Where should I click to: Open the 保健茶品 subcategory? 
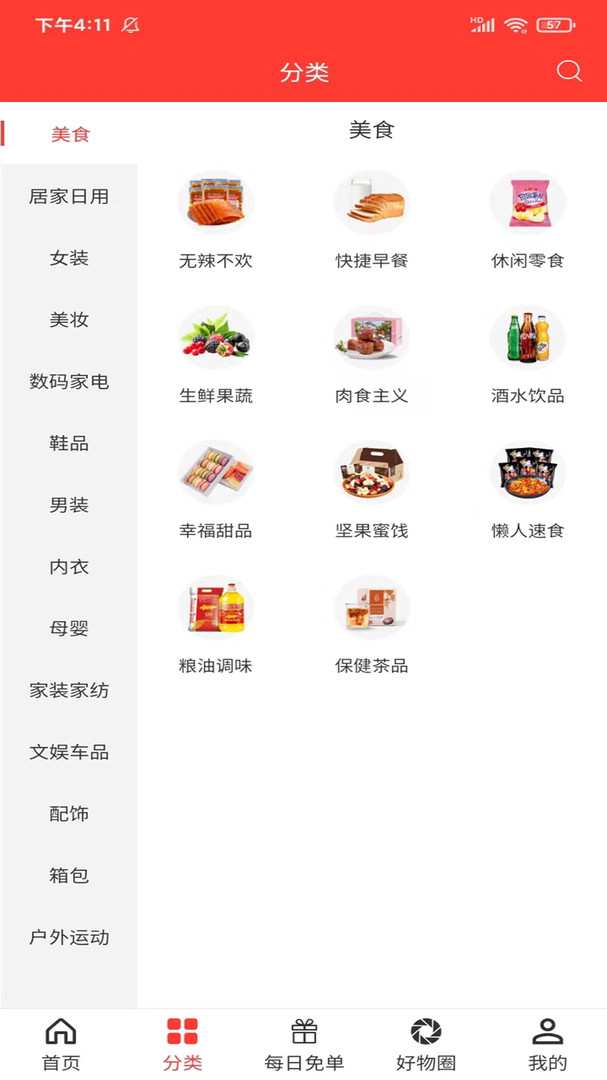point(372,625)
